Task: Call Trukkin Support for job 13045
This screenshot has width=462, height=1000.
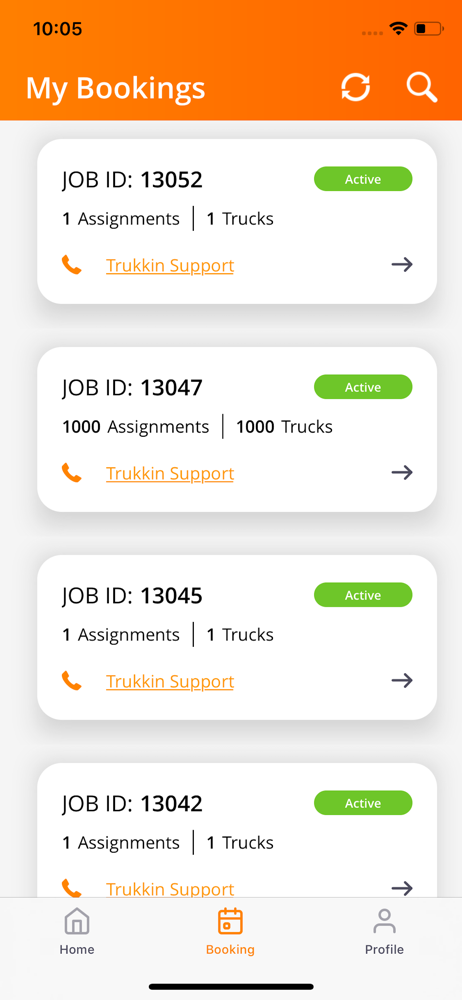Action: [170, 681]
